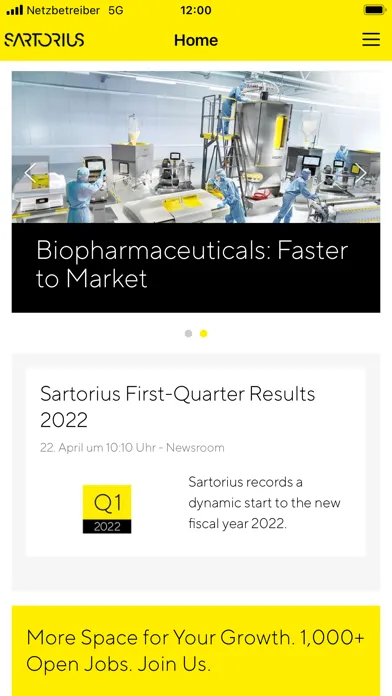
Task: Select the second carousel page dot
Action: (203, 333)
